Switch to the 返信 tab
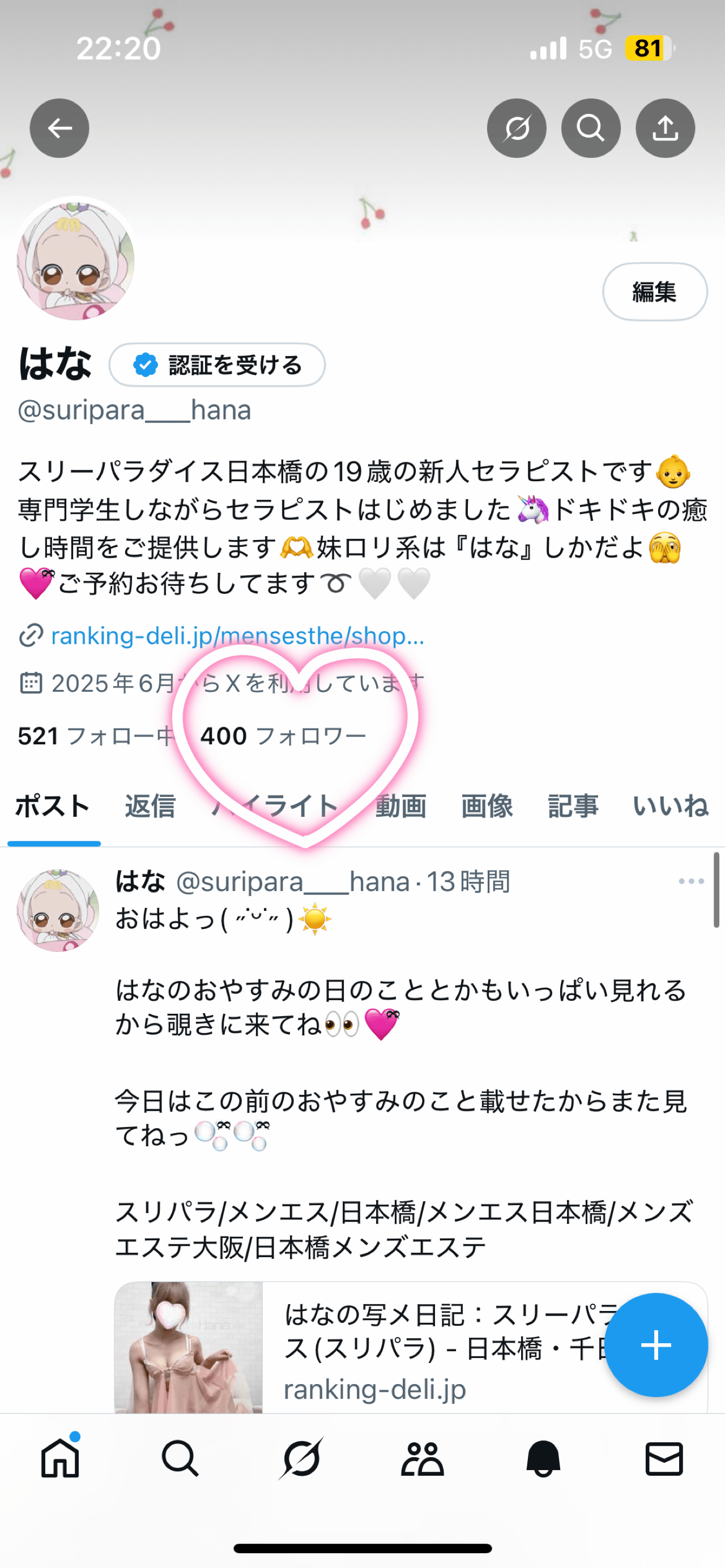 click(150, 807)
